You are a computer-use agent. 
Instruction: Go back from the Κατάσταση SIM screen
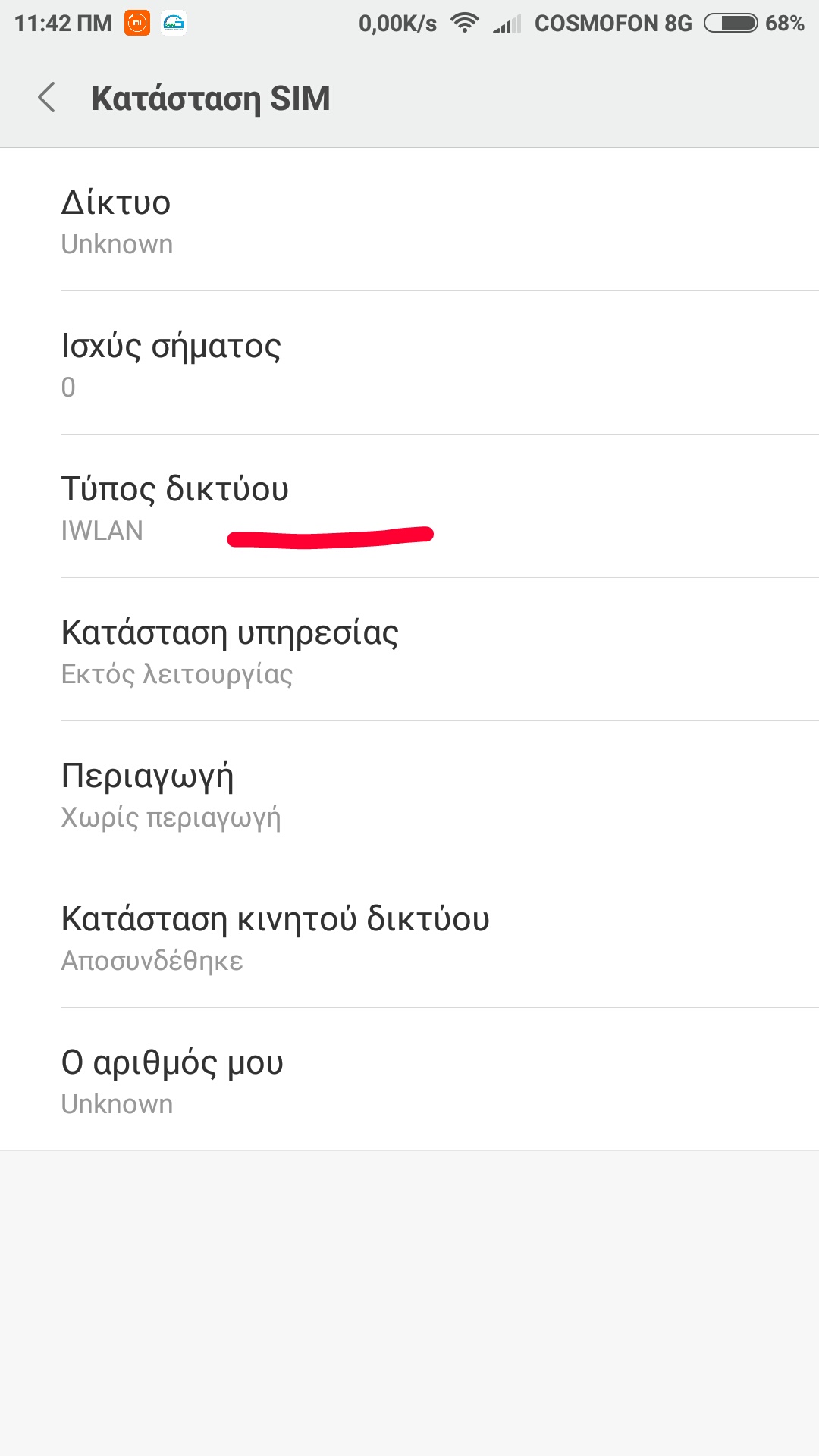pyautogui.click(x=47, y=98)
